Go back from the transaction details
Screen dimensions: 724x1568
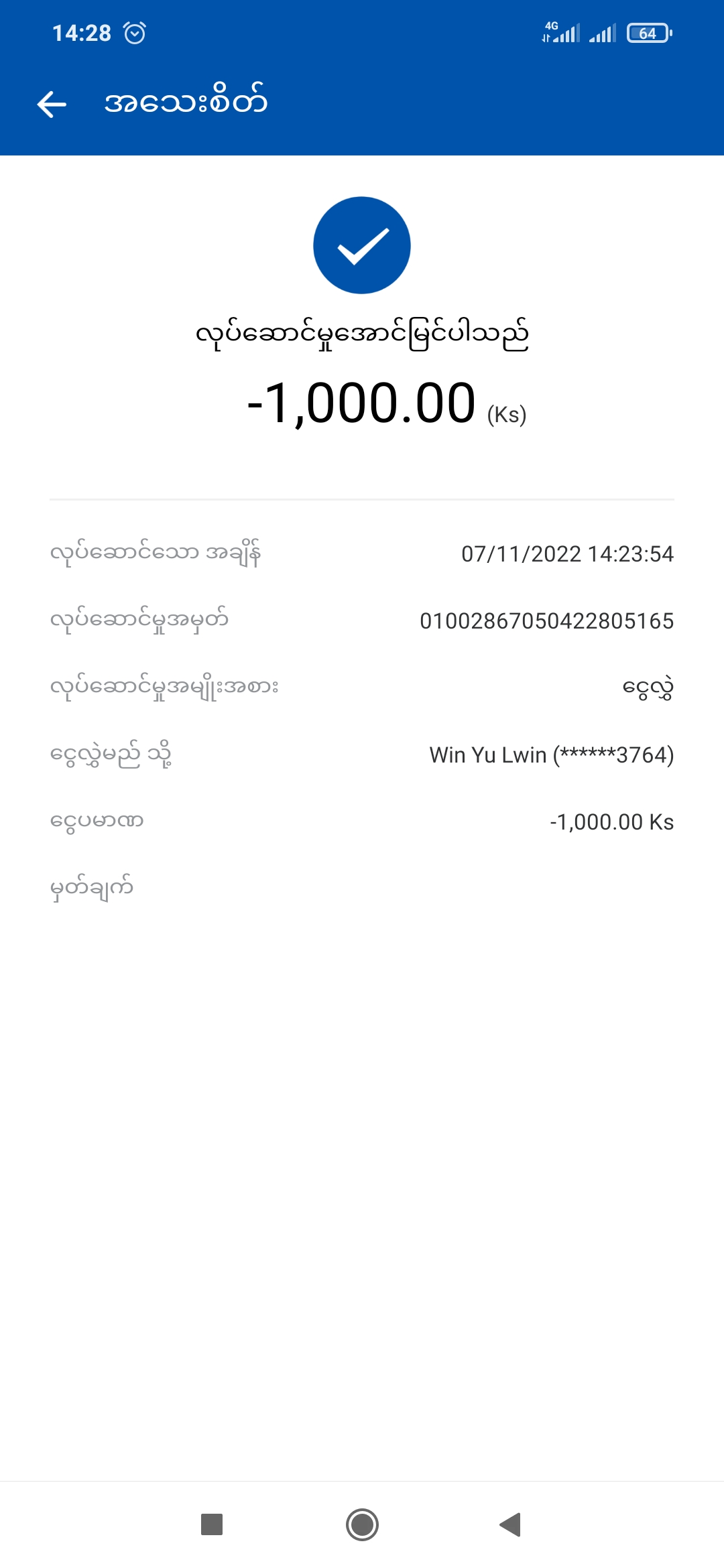52,104
